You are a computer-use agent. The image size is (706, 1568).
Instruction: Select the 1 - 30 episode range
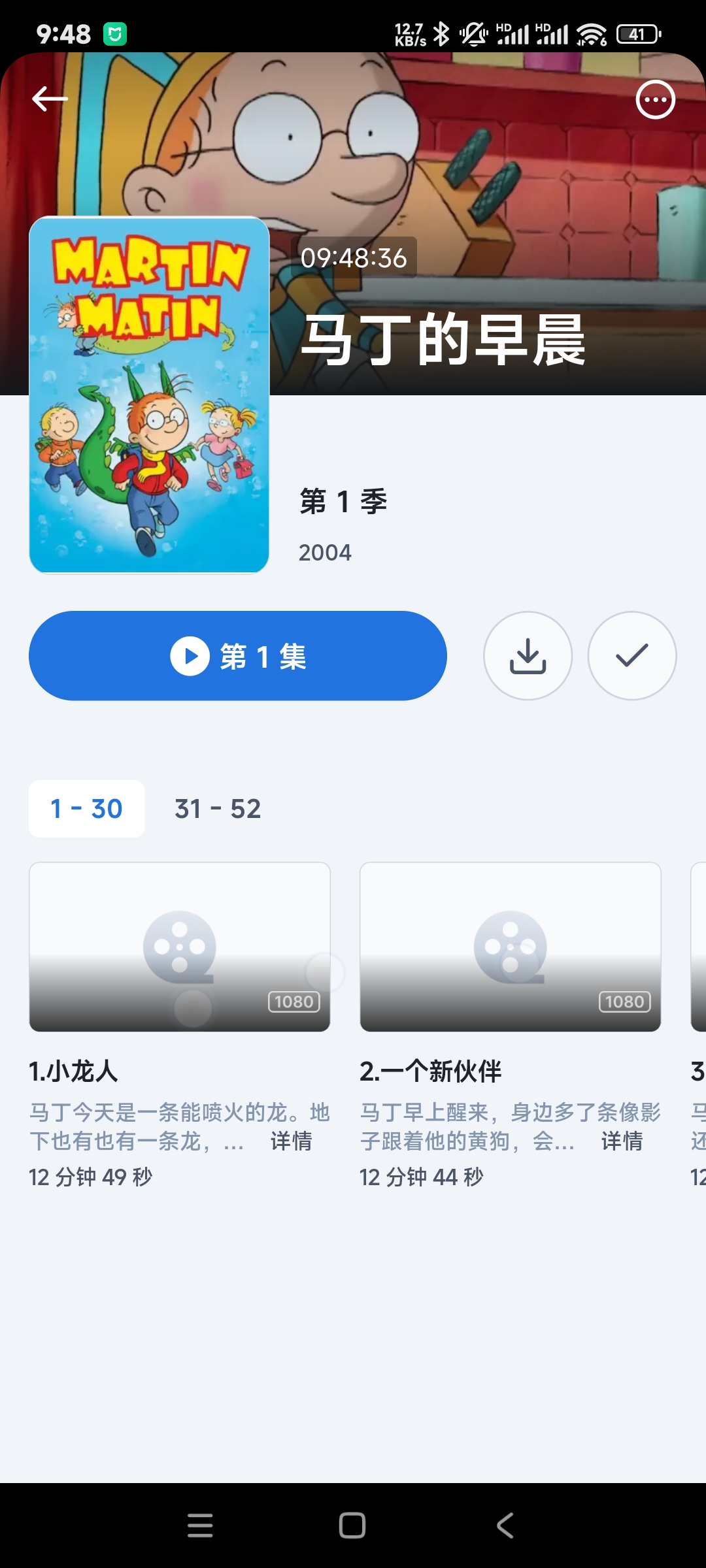[x=87, y=809]
